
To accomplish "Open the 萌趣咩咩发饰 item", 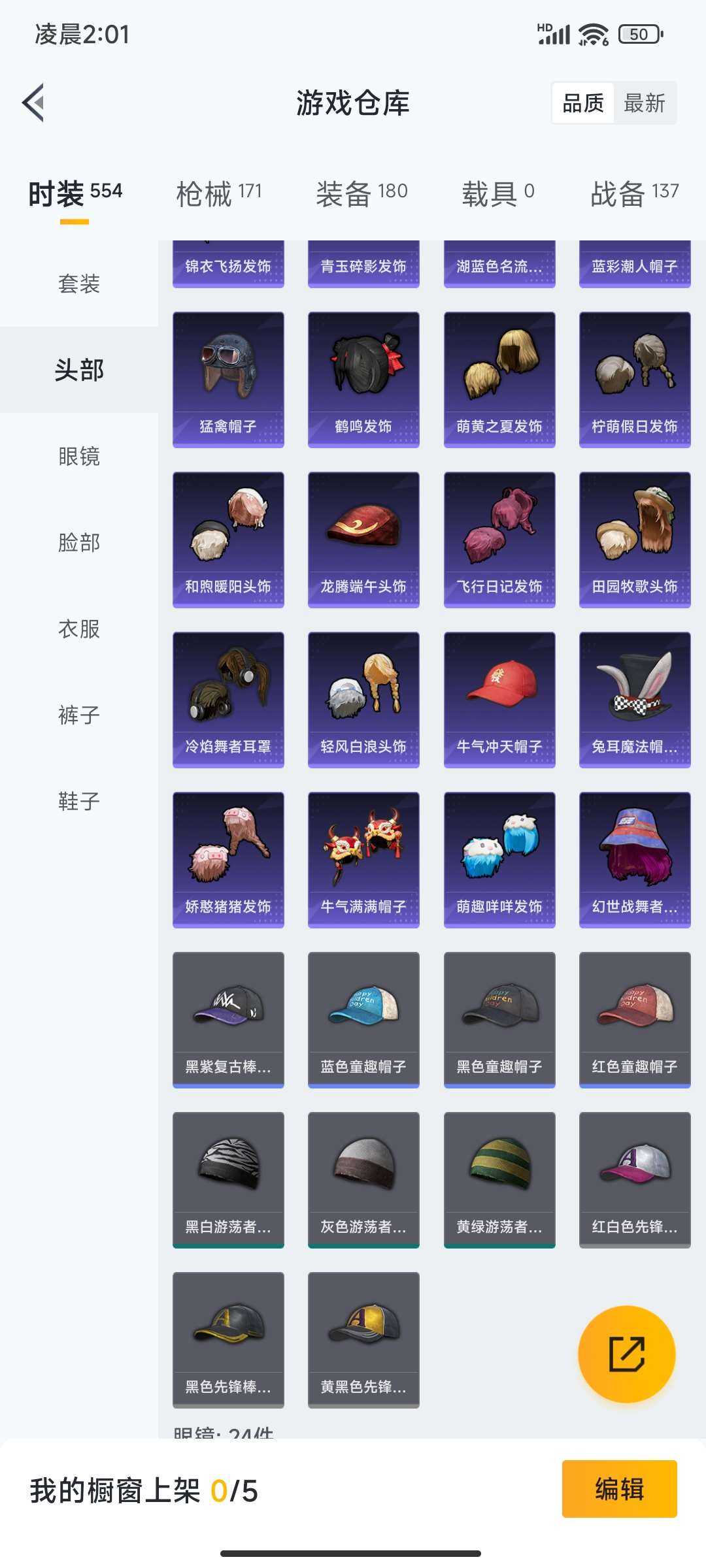I will tap(499, 859).
